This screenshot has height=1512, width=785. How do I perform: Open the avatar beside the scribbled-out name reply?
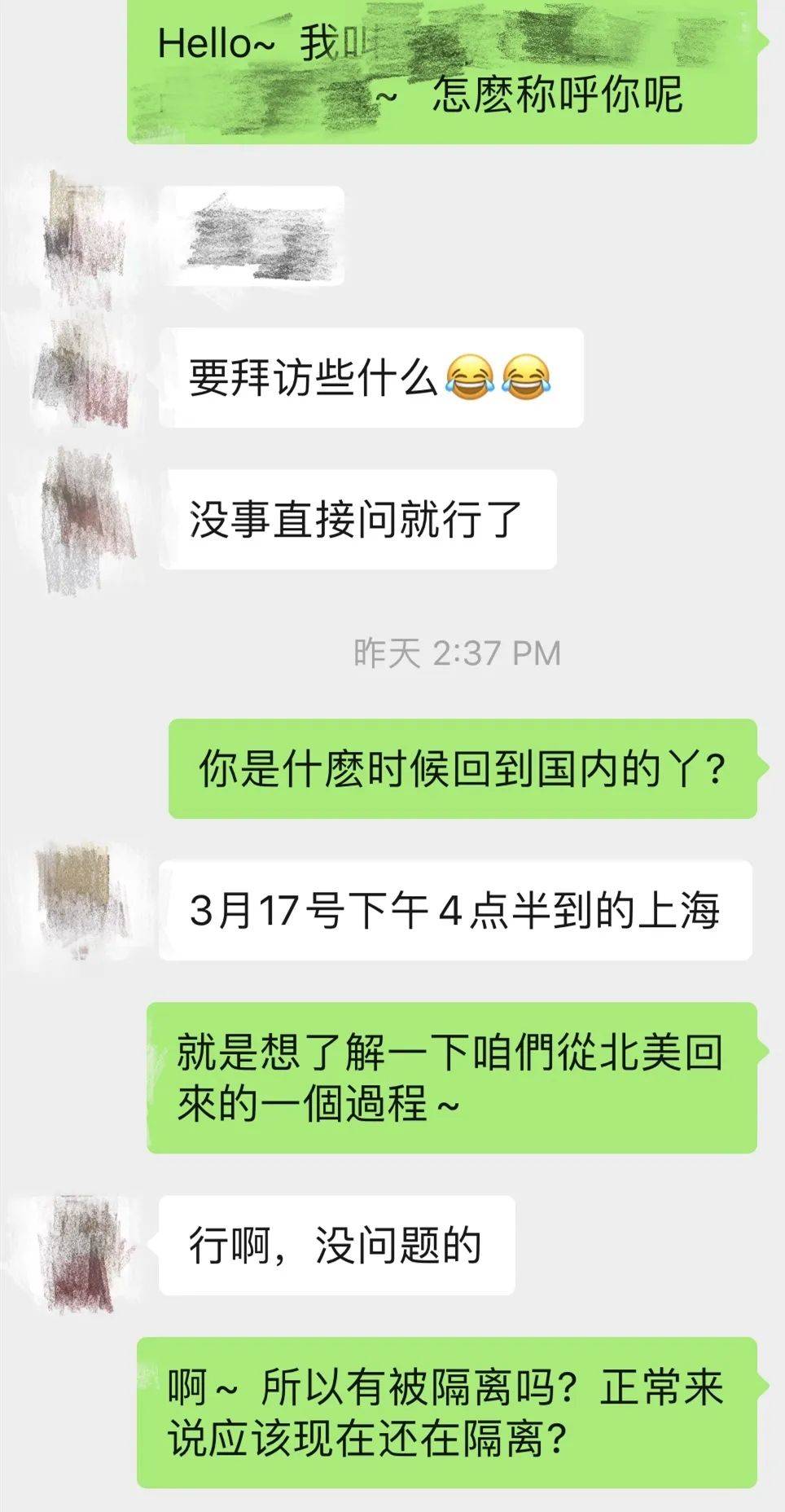(x=86, y=236)
